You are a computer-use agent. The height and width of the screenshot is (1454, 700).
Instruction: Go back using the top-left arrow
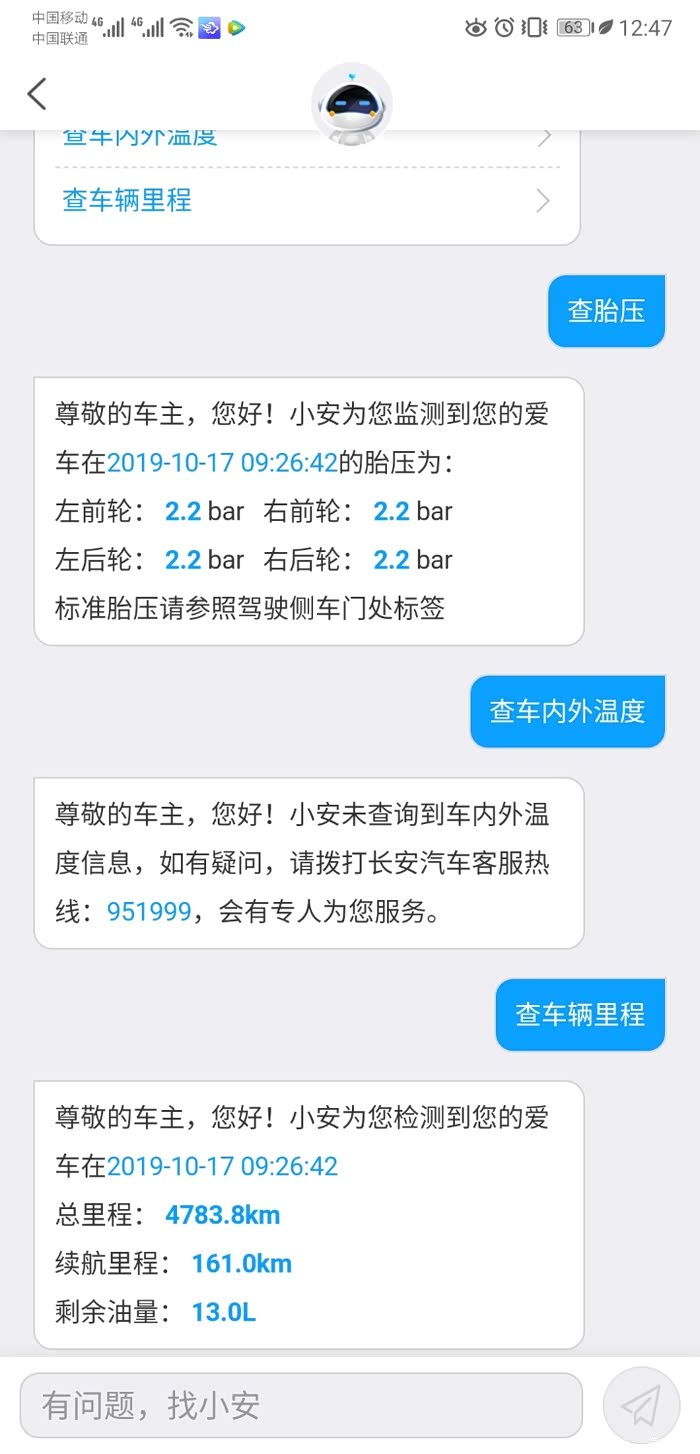click(37, 94)
